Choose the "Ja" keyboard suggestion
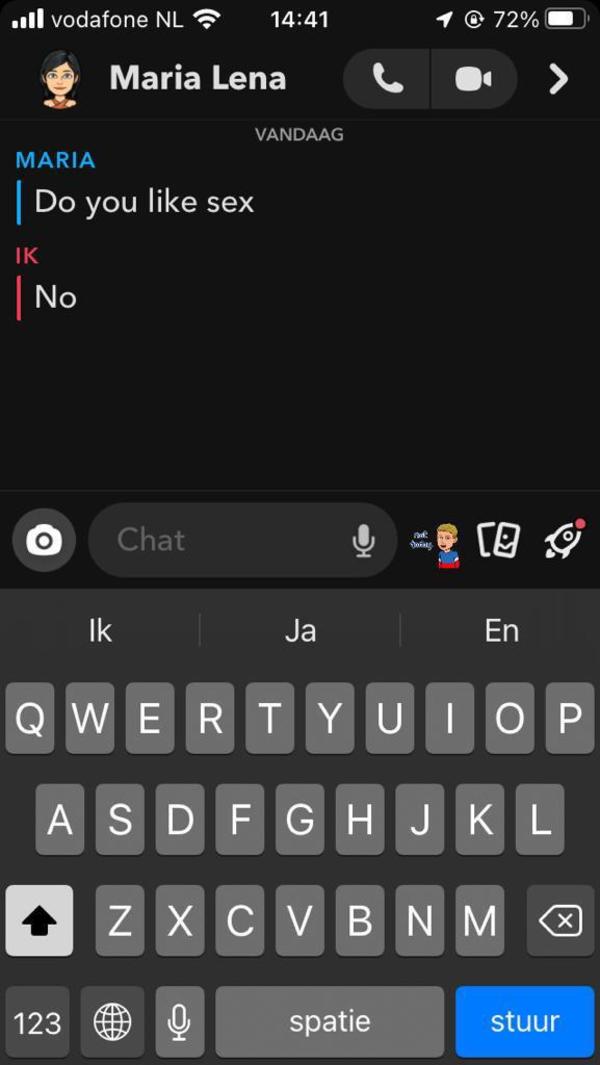Image resolution: width=600 pixels, height=1065 pixels. pos(300,630)
